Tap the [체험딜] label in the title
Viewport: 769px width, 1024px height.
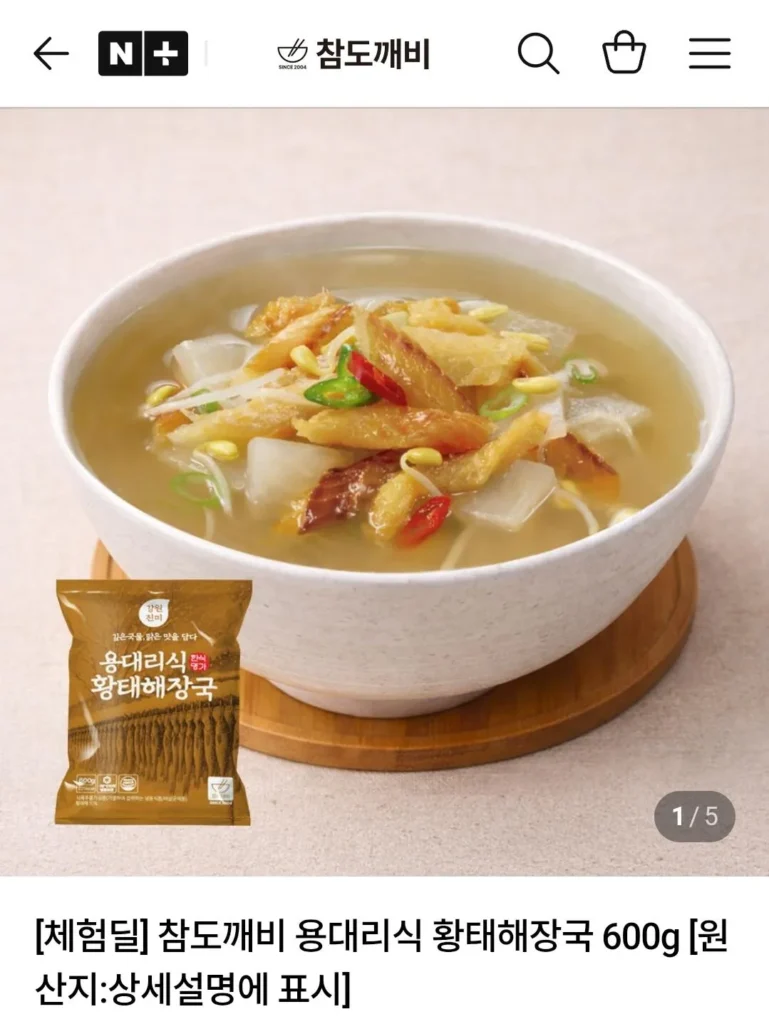(87, 932)
